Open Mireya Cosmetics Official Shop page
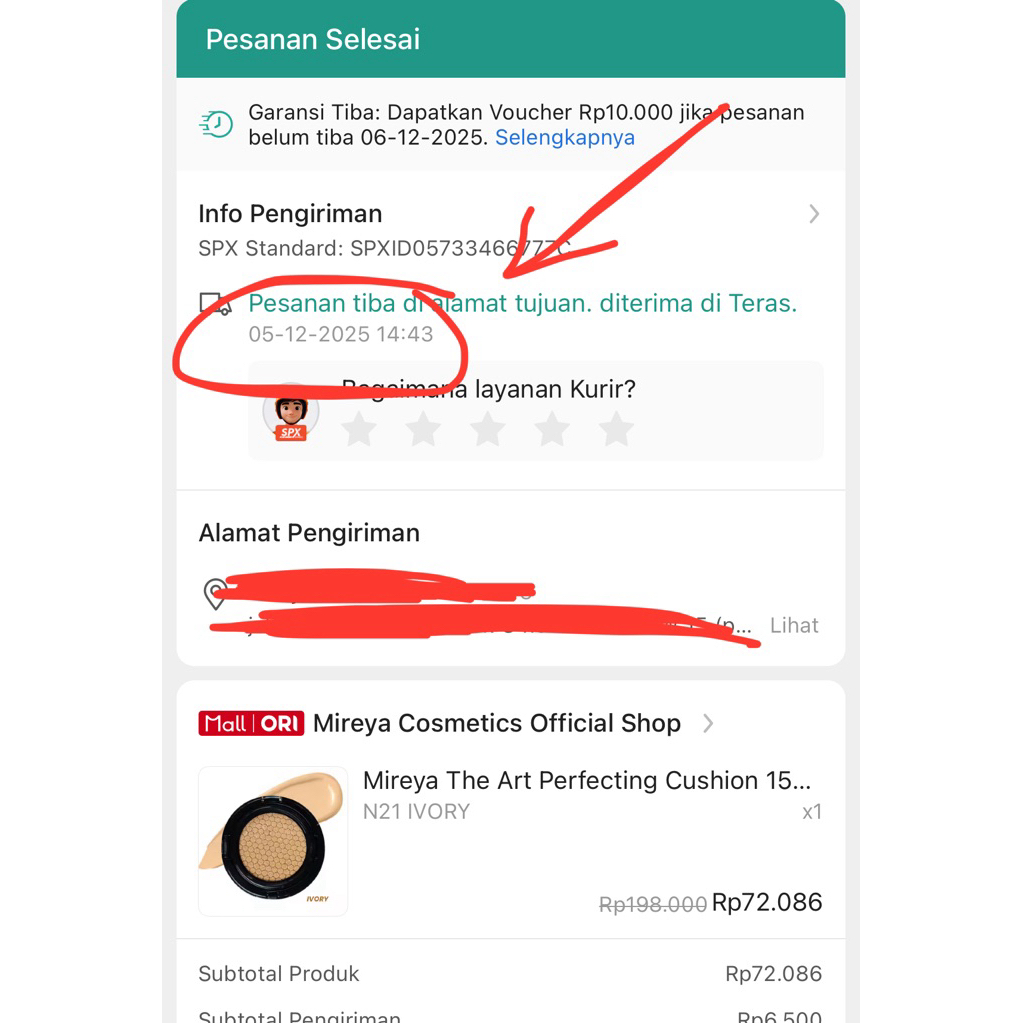 click(x=496, y=723)
